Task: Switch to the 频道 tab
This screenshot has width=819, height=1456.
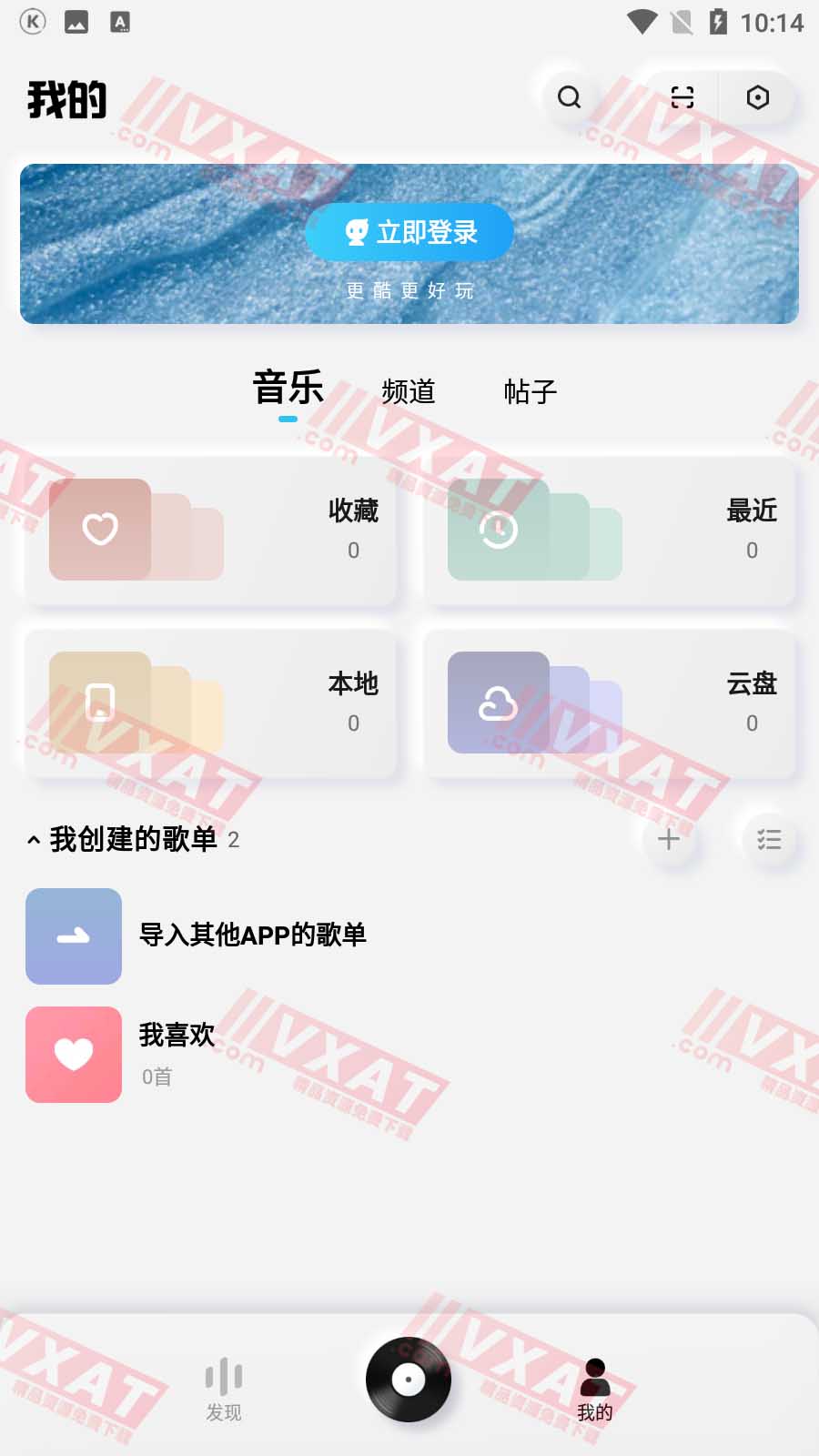Action: (x=409, y=392)
